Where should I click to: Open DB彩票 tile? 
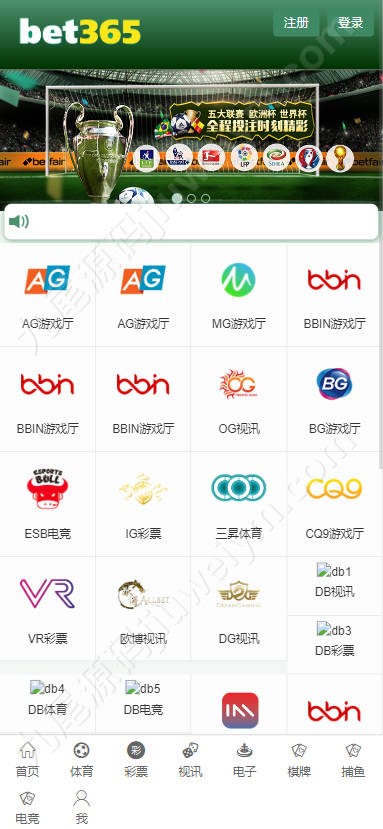coord(335,640)
